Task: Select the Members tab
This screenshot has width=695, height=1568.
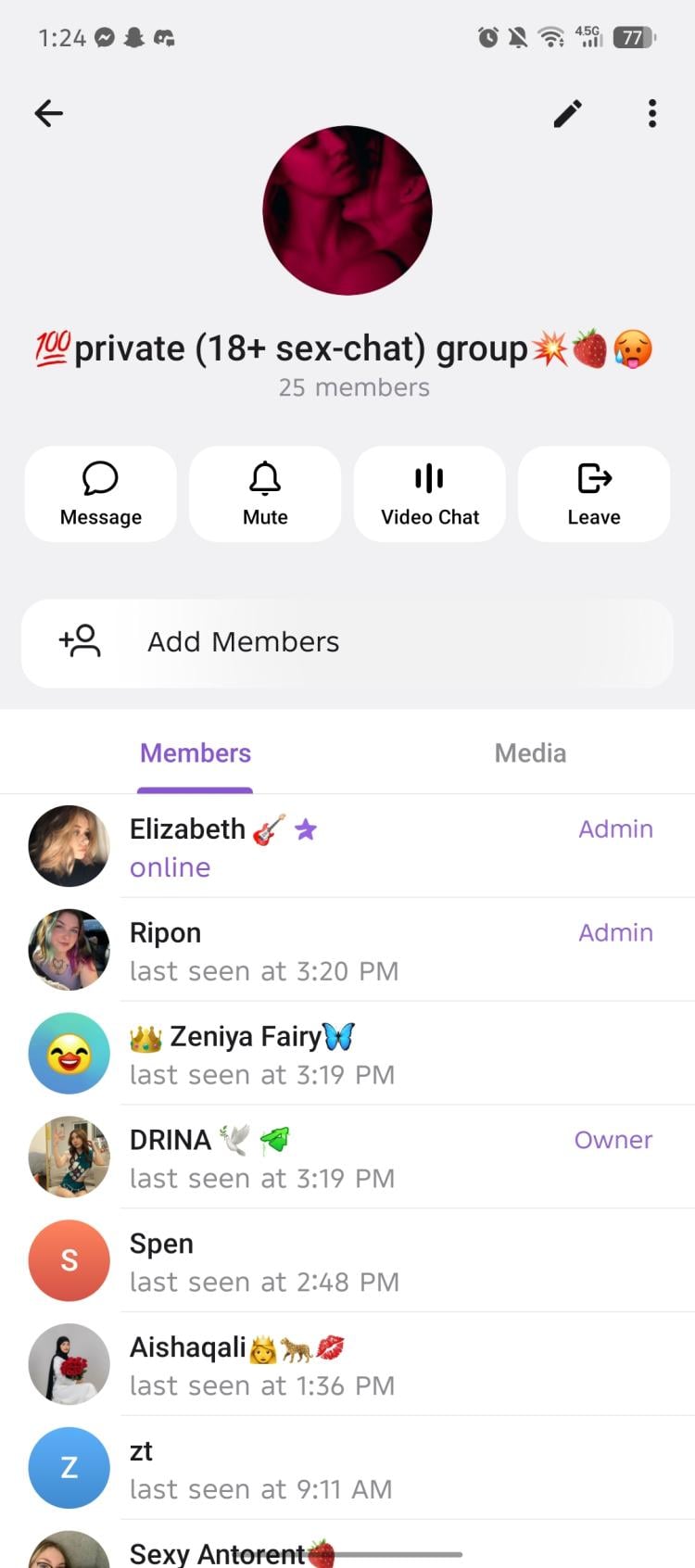Action: click(196, 753)
